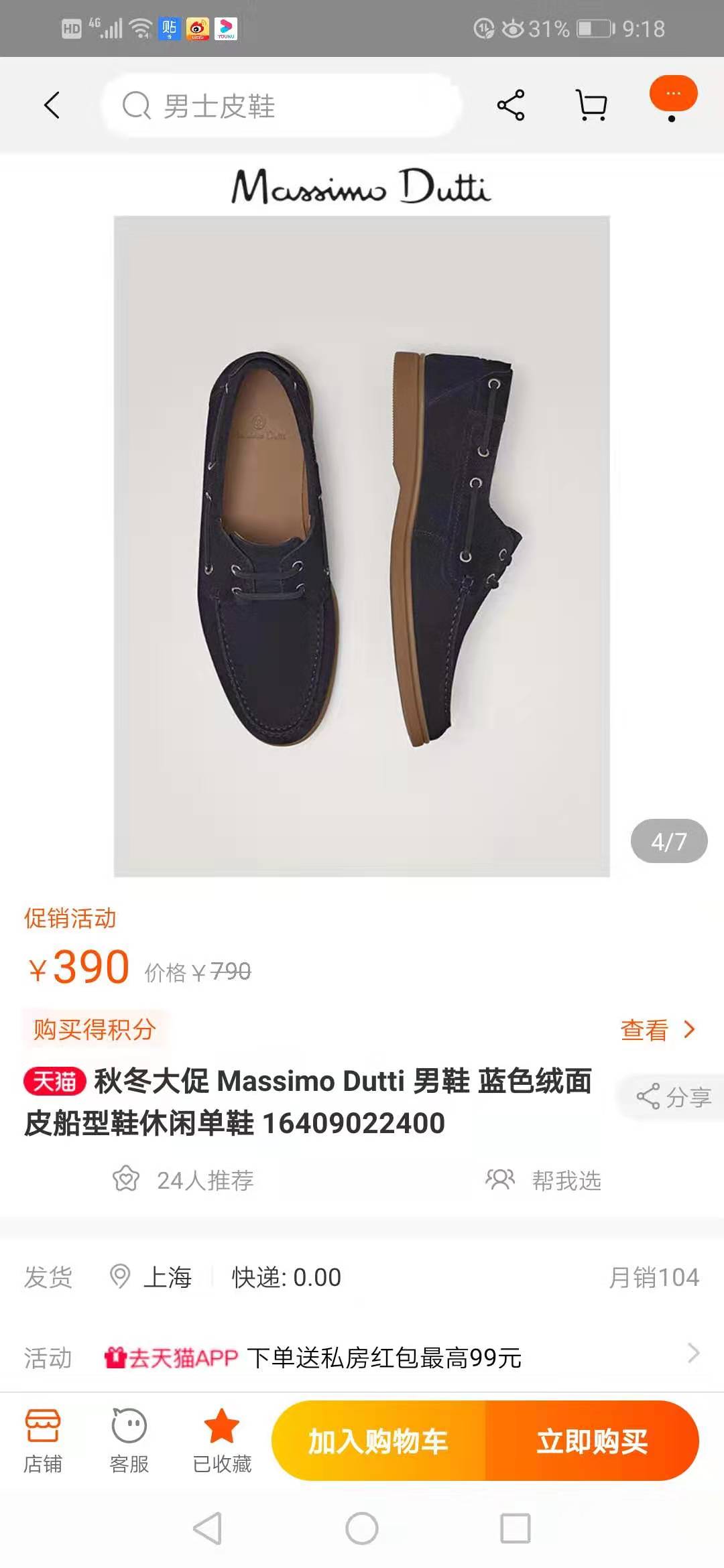
Task: Tap the 4/7 image counter overlay
Action: [x=670, y=840]
